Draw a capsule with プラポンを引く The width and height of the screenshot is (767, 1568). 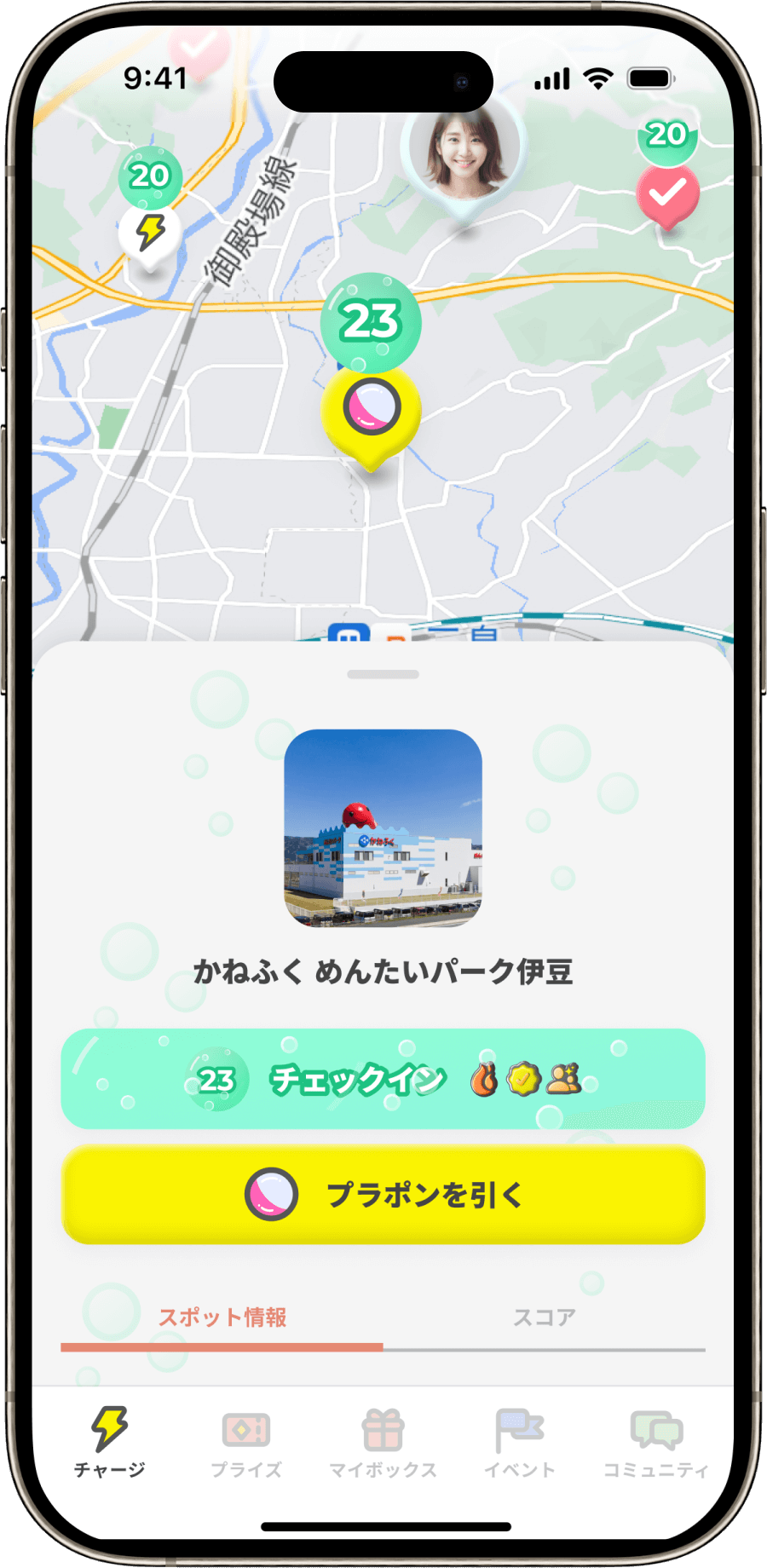[383, 1194]
